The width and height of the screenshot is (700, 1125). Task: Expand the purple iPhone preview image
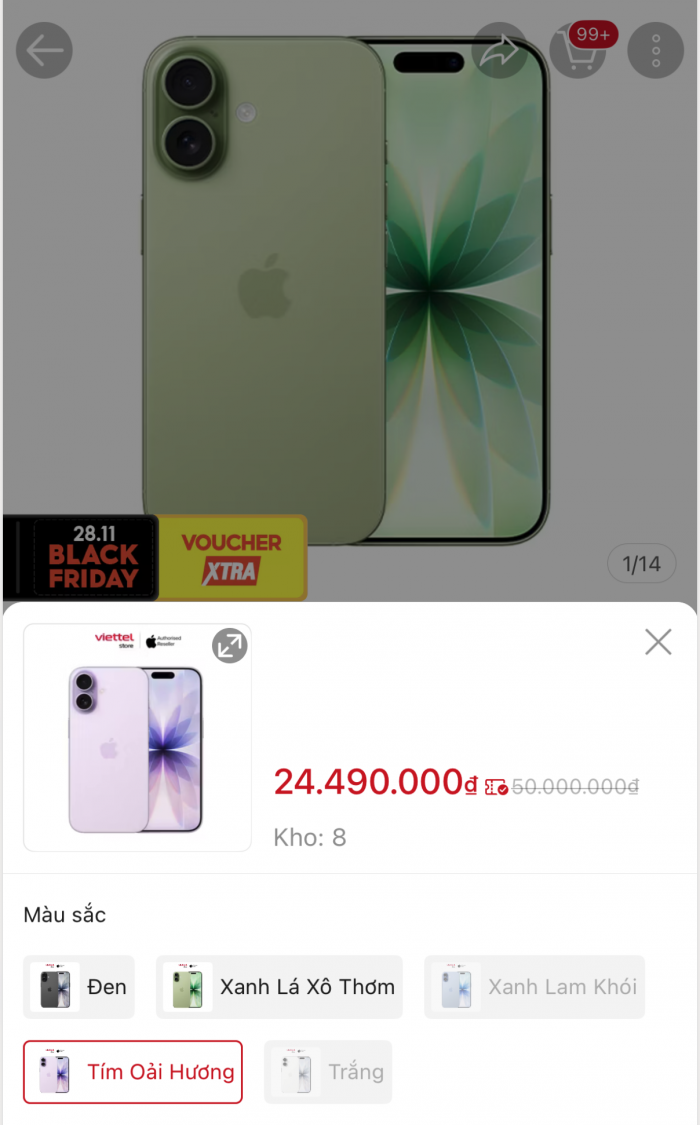[x=230, y=645]
